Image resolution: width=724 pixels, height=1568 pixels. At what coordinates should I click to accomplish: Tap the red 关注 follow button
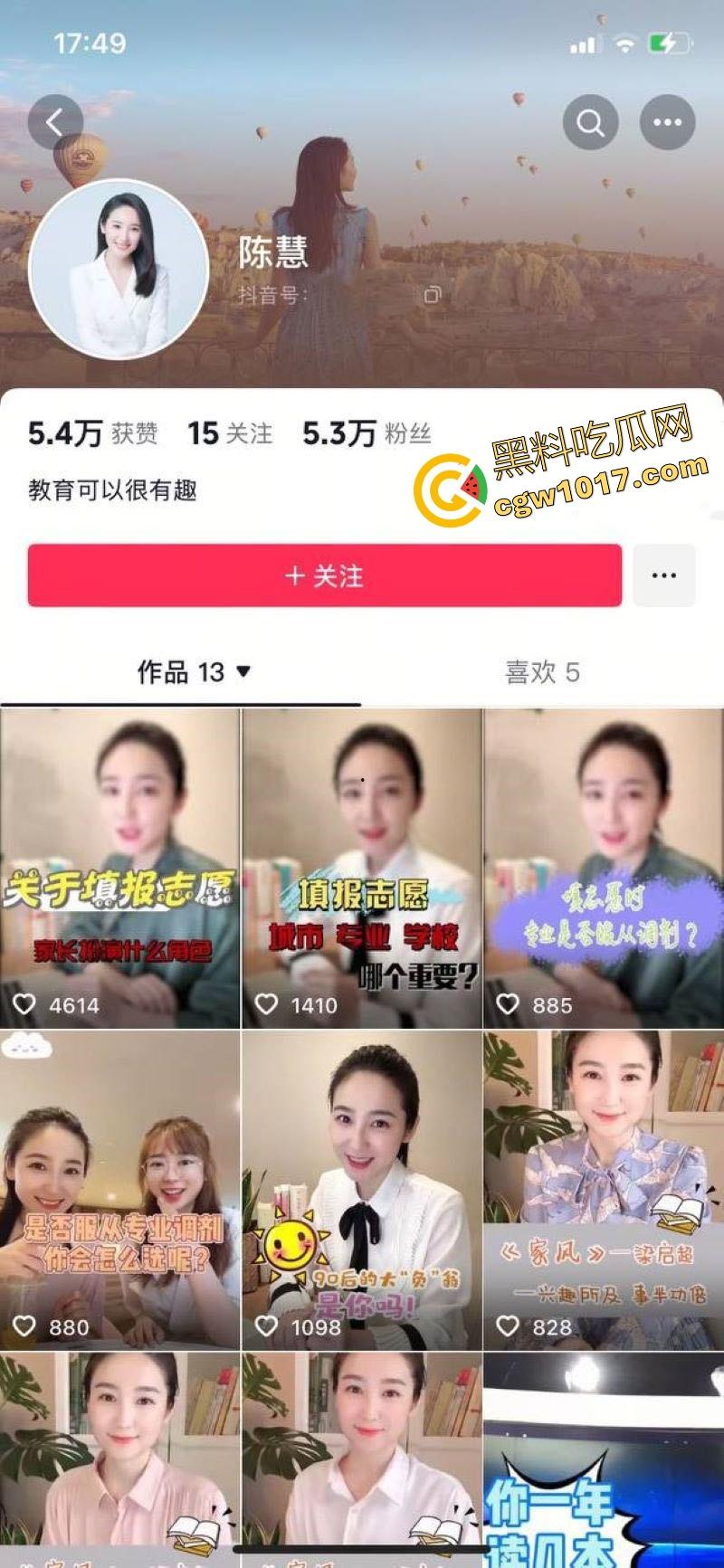[325, 574]
